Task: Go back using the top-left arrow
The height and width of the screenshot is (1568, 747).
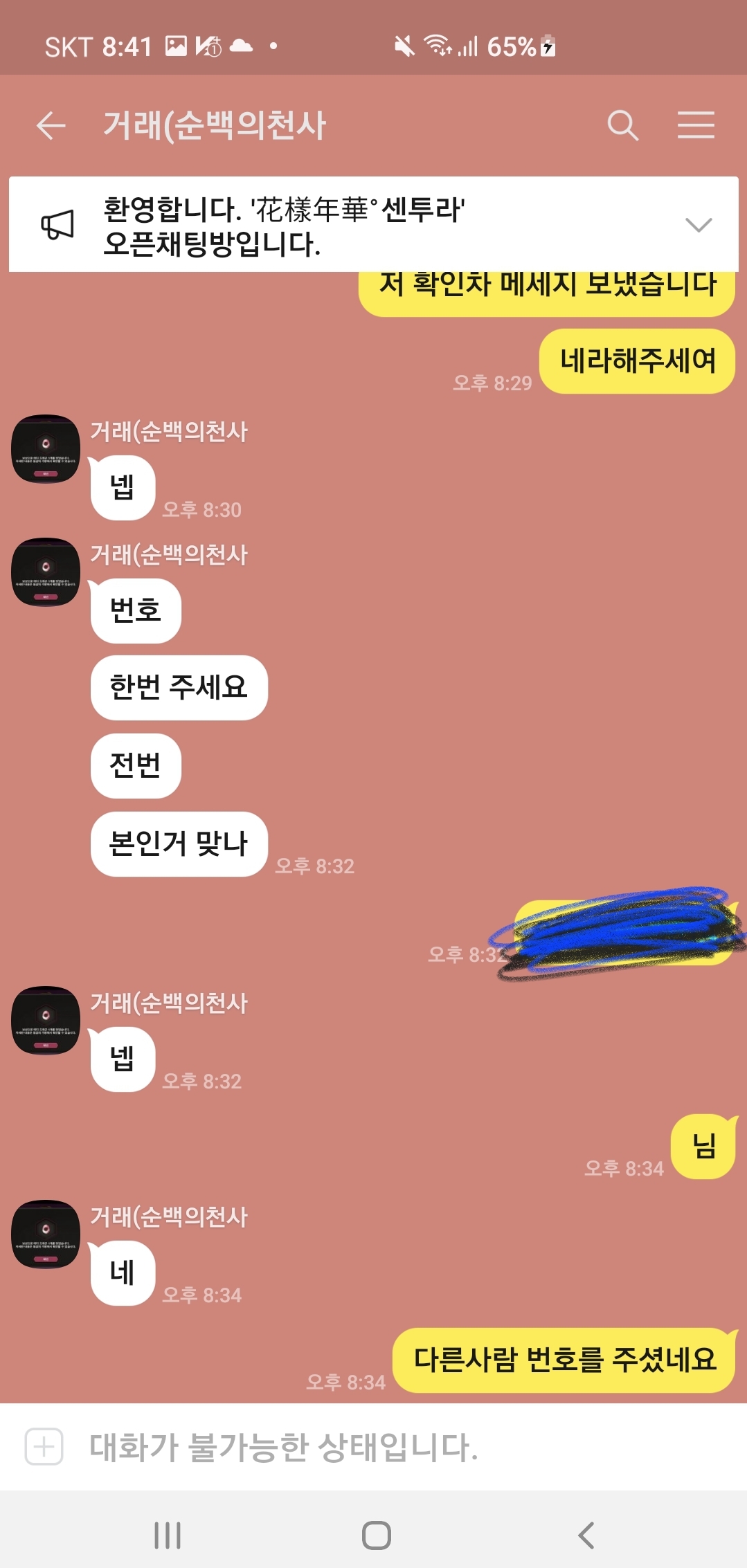Action: (x=51, y=125)
